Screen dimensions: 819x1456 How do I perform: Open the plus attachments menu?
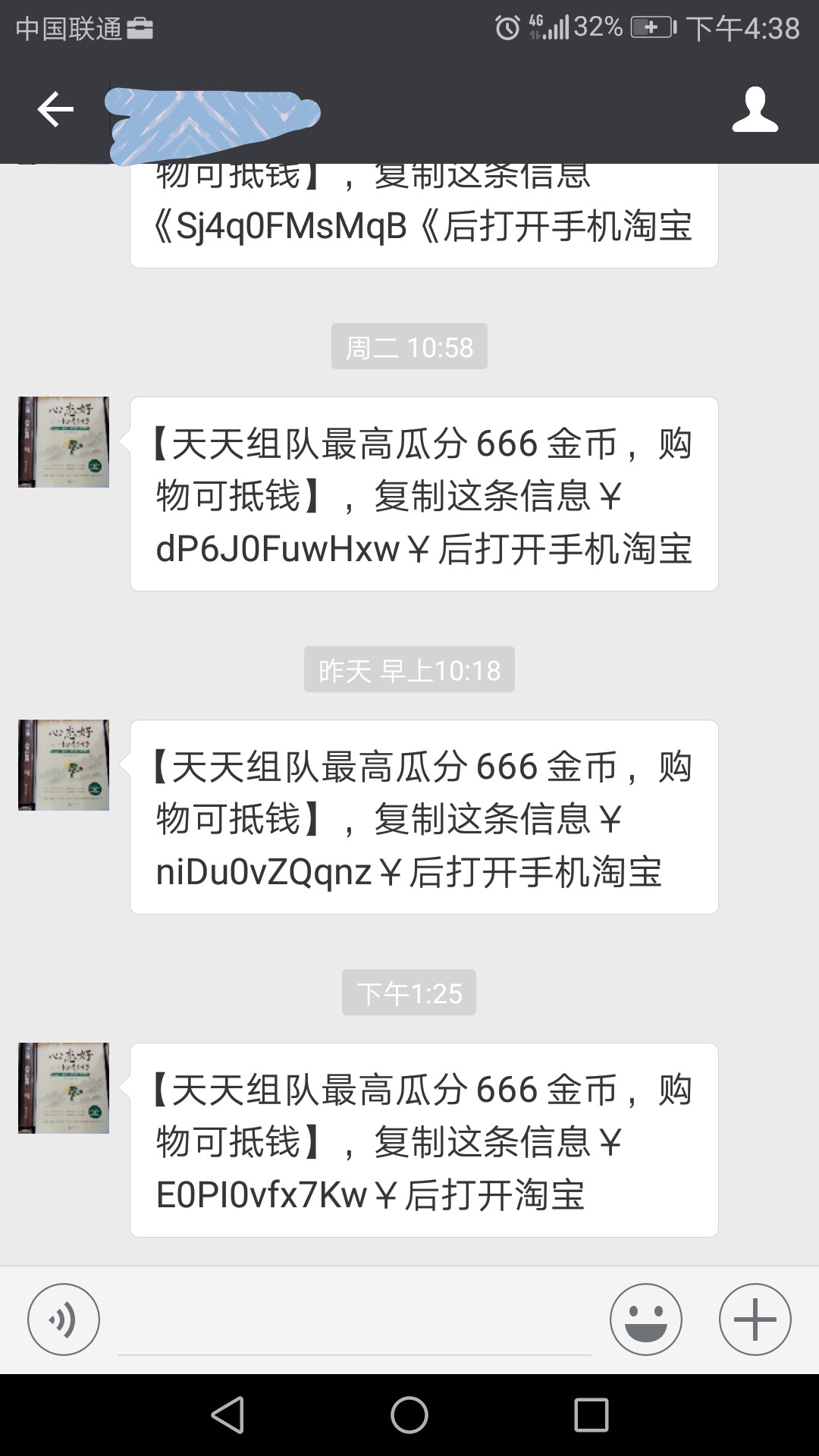tap(755, 1319)
